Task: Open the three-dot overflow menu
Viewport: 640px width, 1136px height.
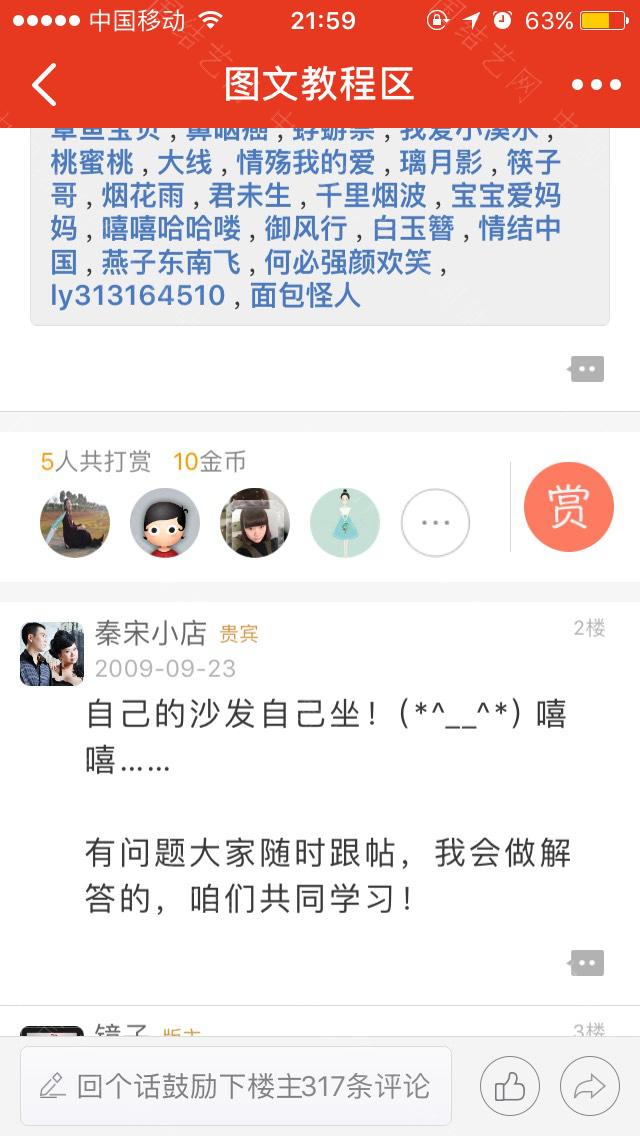Action: (596, 85)
